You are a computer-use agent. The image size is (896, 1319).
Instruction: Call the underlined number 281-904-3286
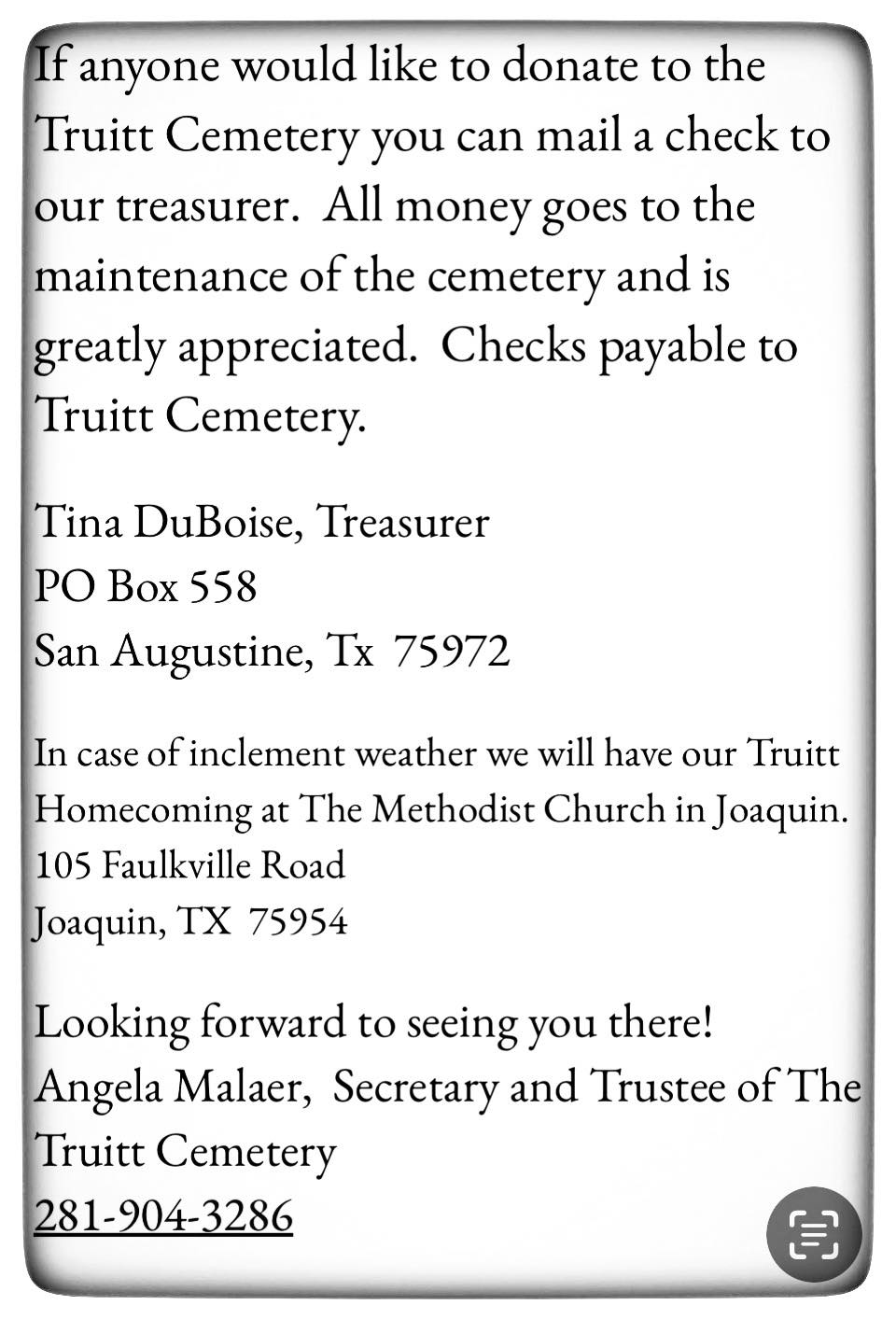163,1215
